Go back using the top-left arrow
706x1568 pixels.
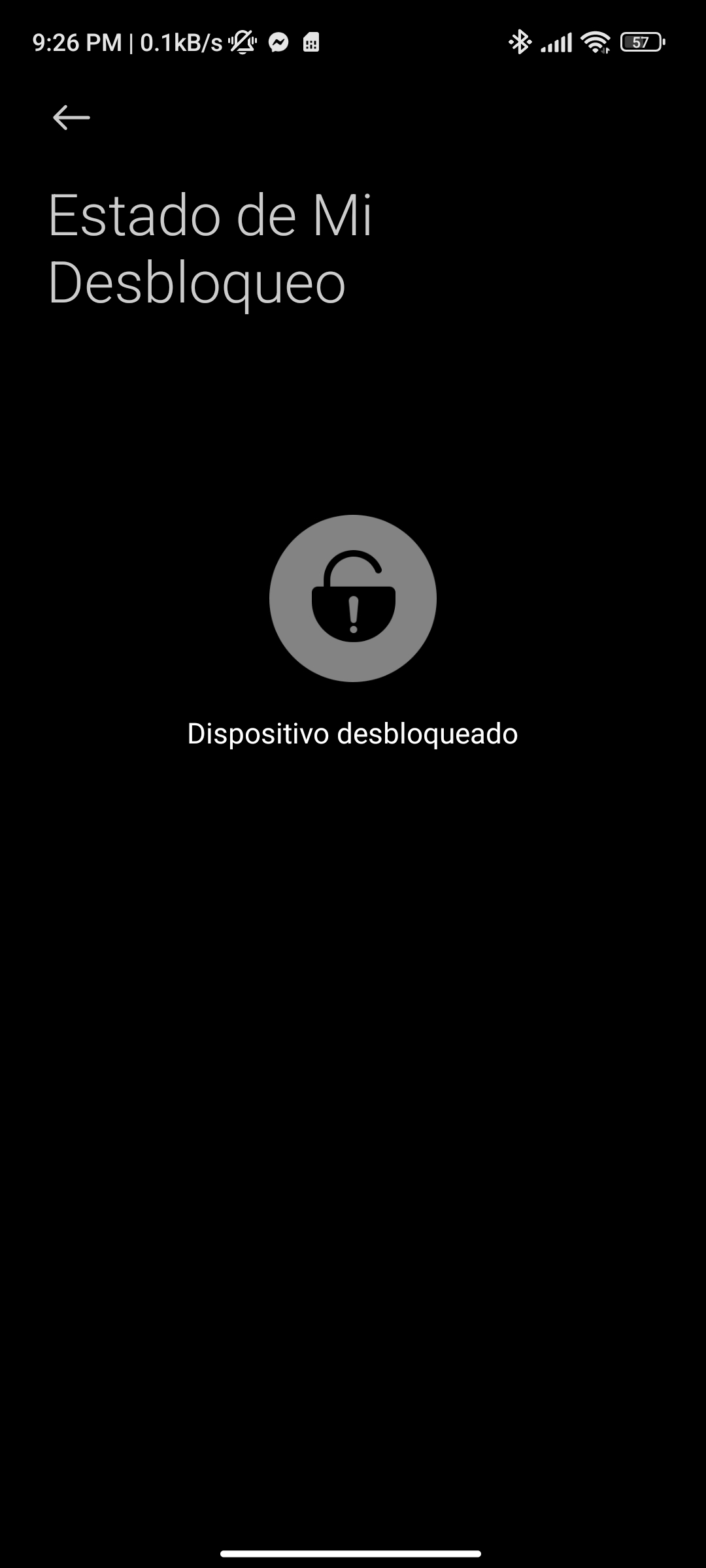[x=71, y=118]
